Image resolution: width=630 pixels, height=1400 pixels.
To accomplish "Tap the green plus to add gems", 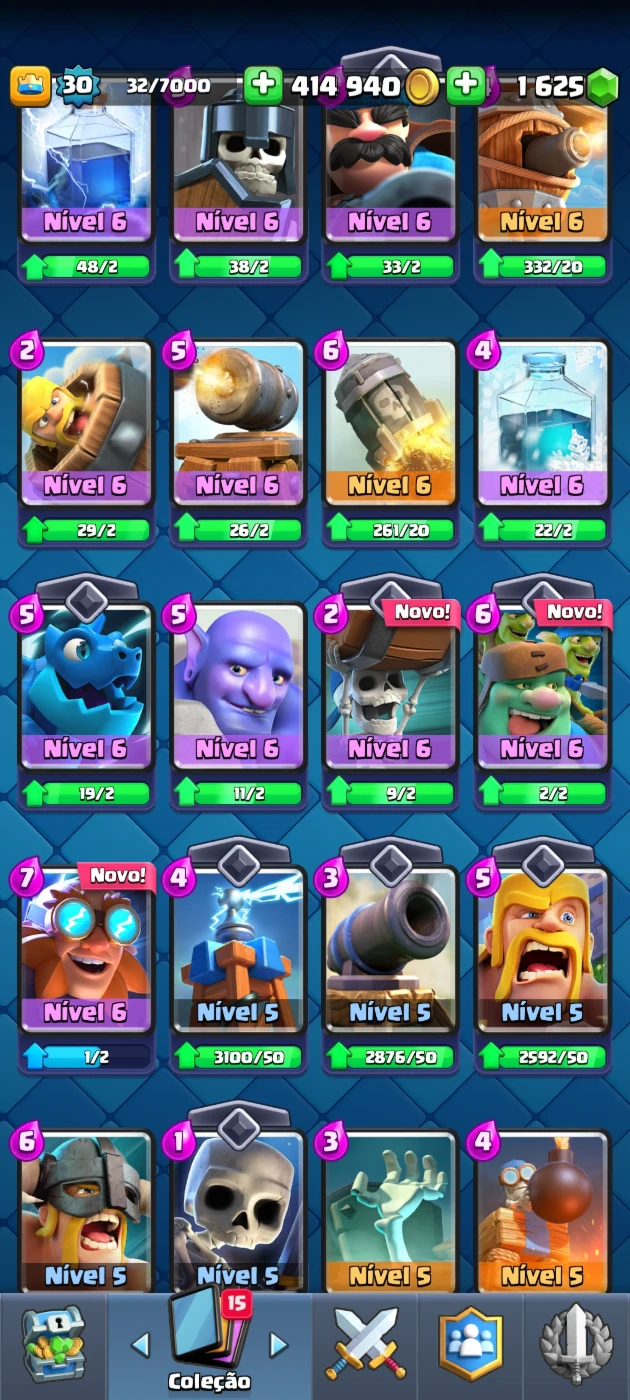I will (x=466, y=86).
